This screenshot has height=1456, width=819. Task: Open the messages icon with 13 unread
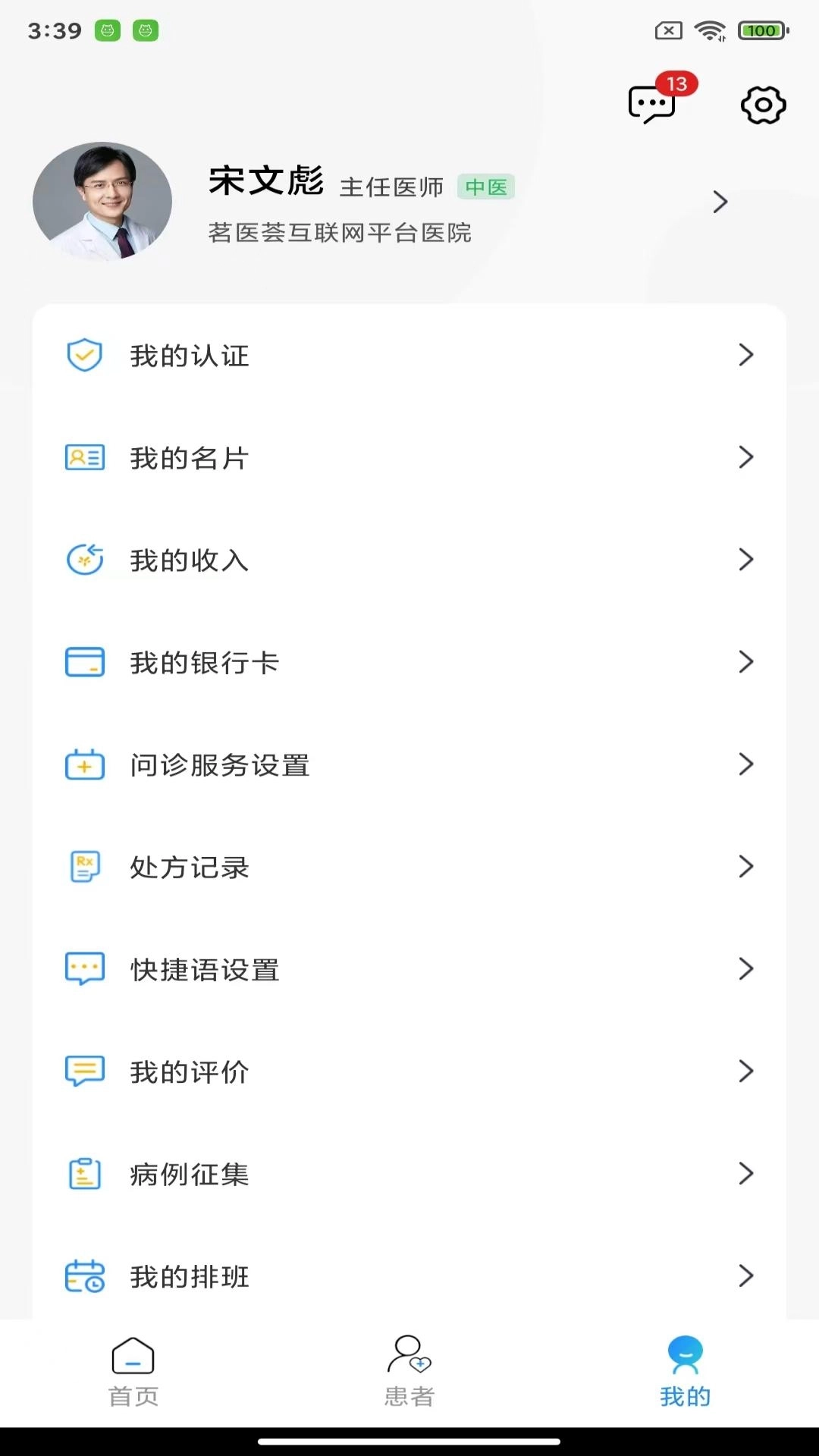click(x=652, y=104)
